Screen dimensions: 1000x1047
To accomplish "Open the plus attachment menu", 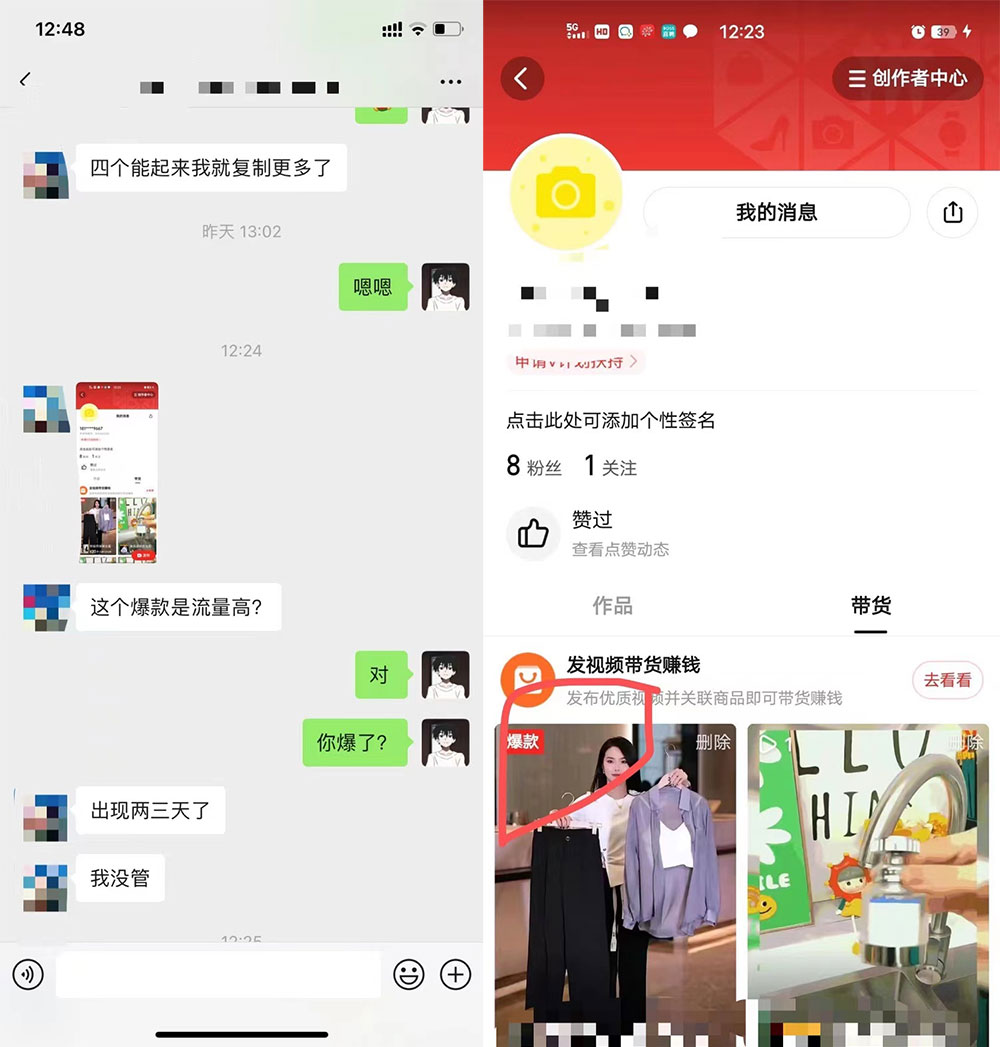I will [x=456, y=974].
